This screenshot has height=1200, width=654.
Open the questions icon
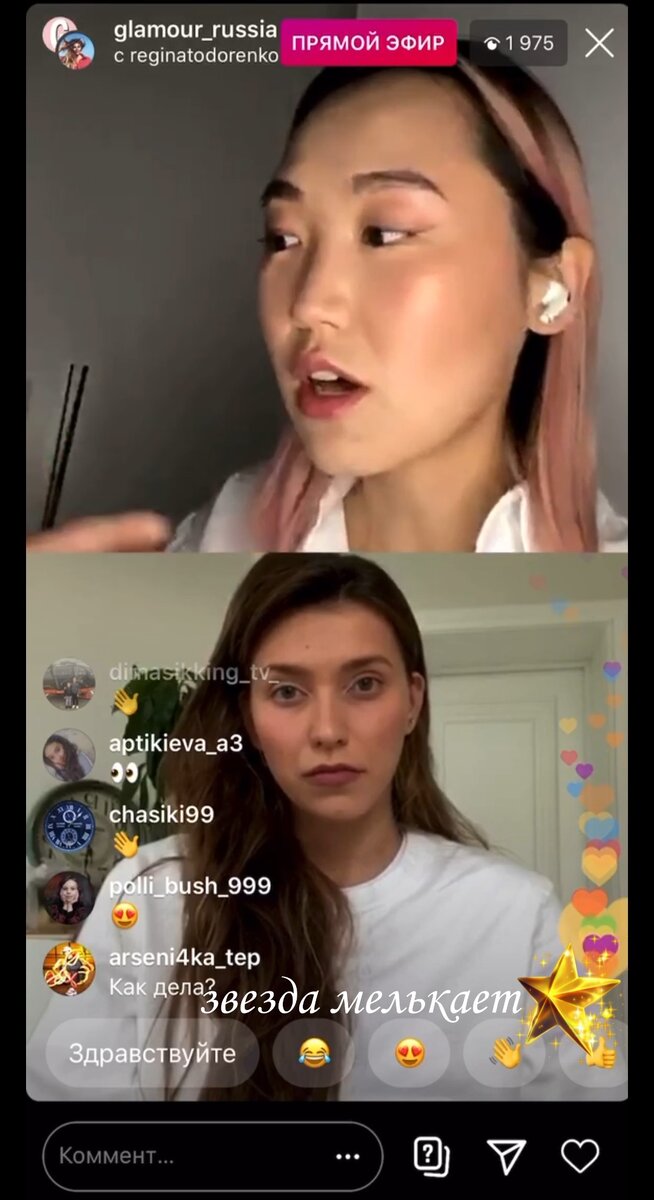(432, 1156)
